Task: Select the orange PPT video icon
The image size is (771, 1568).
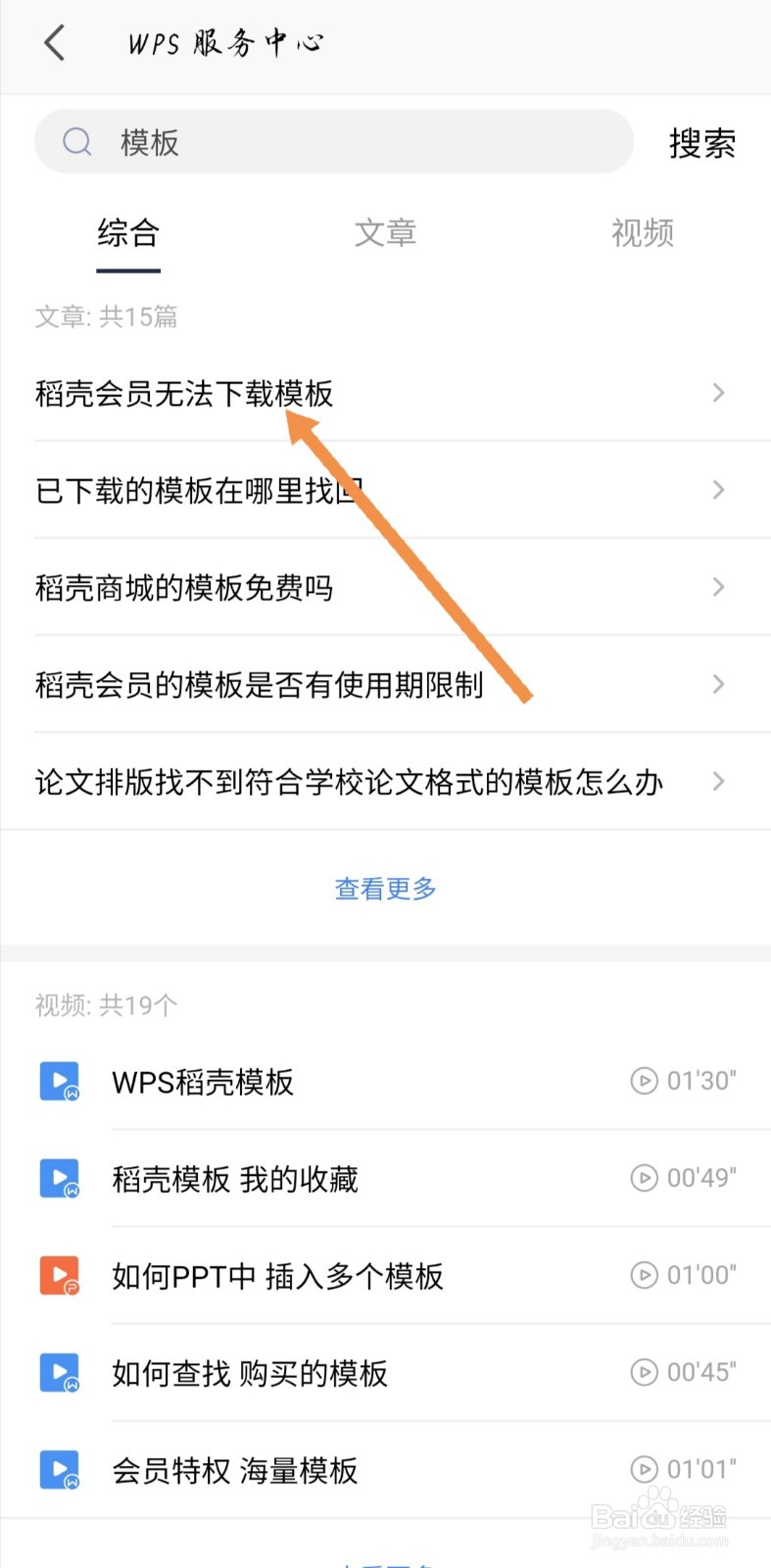Action: point(59,1275)
